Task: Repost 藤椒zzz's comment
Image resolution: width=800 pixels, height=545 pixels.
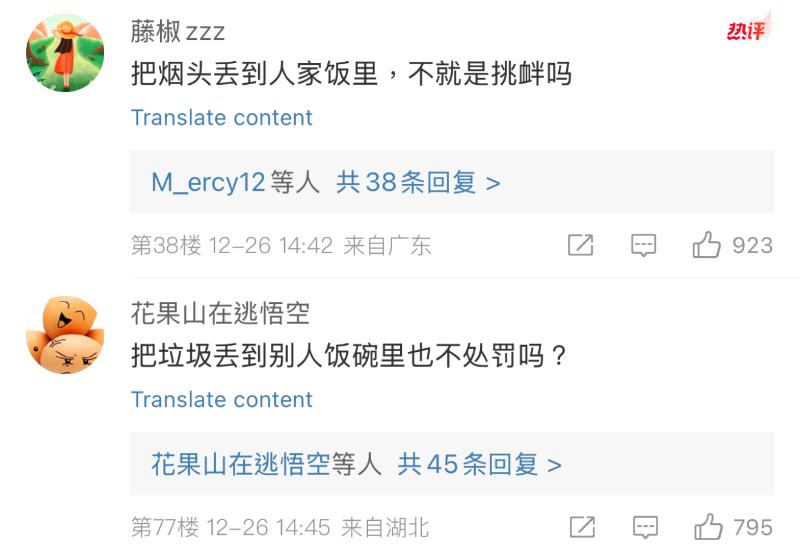Action: point(580,245)
